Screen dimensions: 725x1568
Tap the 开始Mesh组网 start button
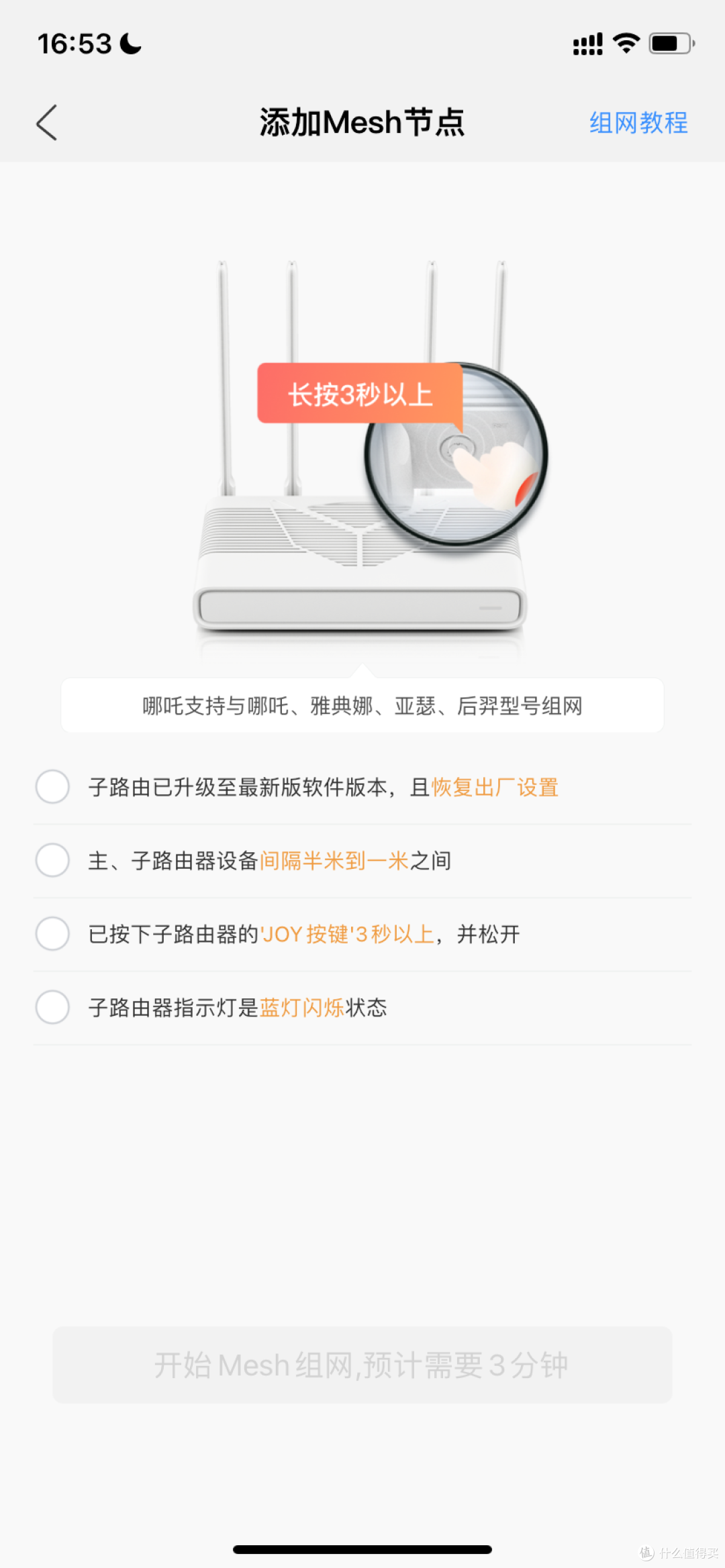362,1365
